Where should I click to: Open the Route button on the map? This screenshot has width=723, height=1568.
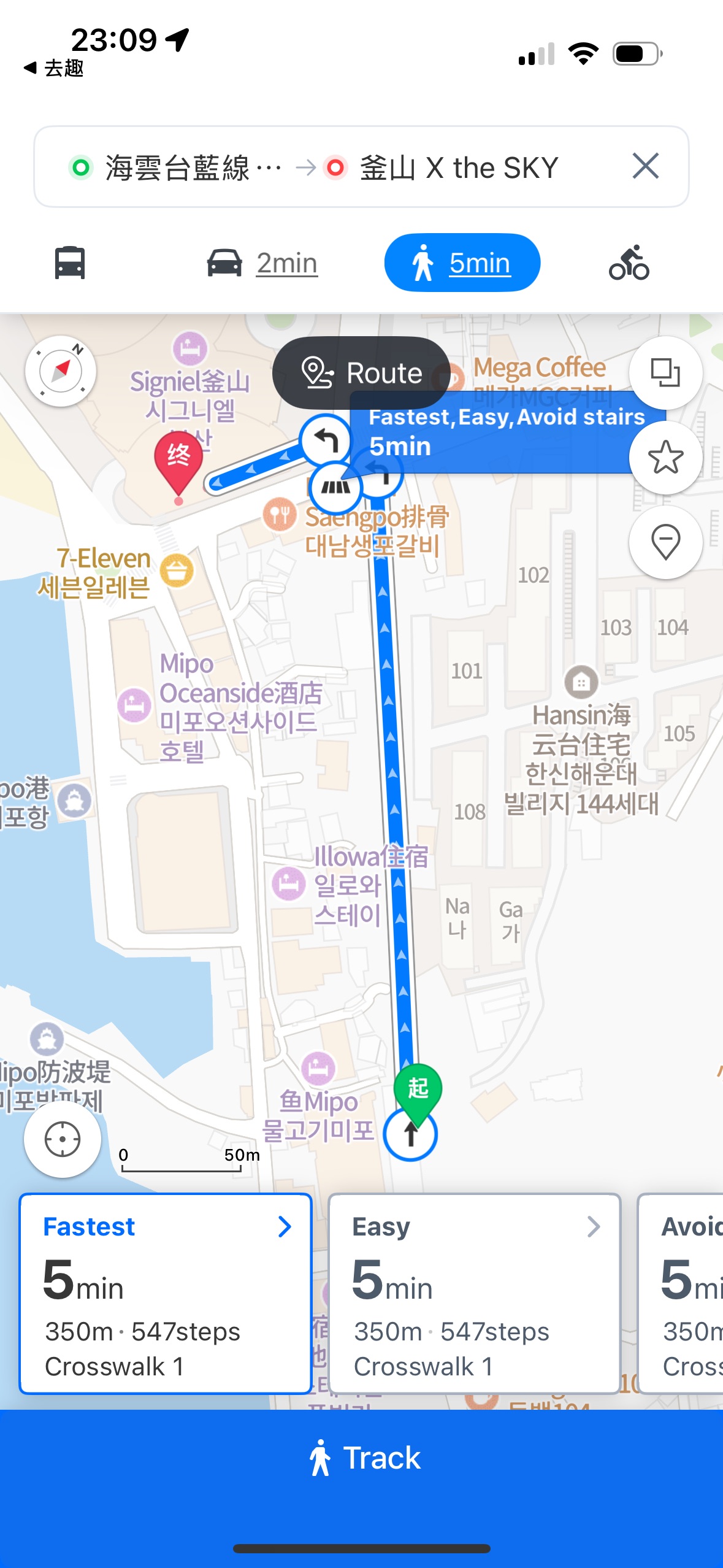362,372
